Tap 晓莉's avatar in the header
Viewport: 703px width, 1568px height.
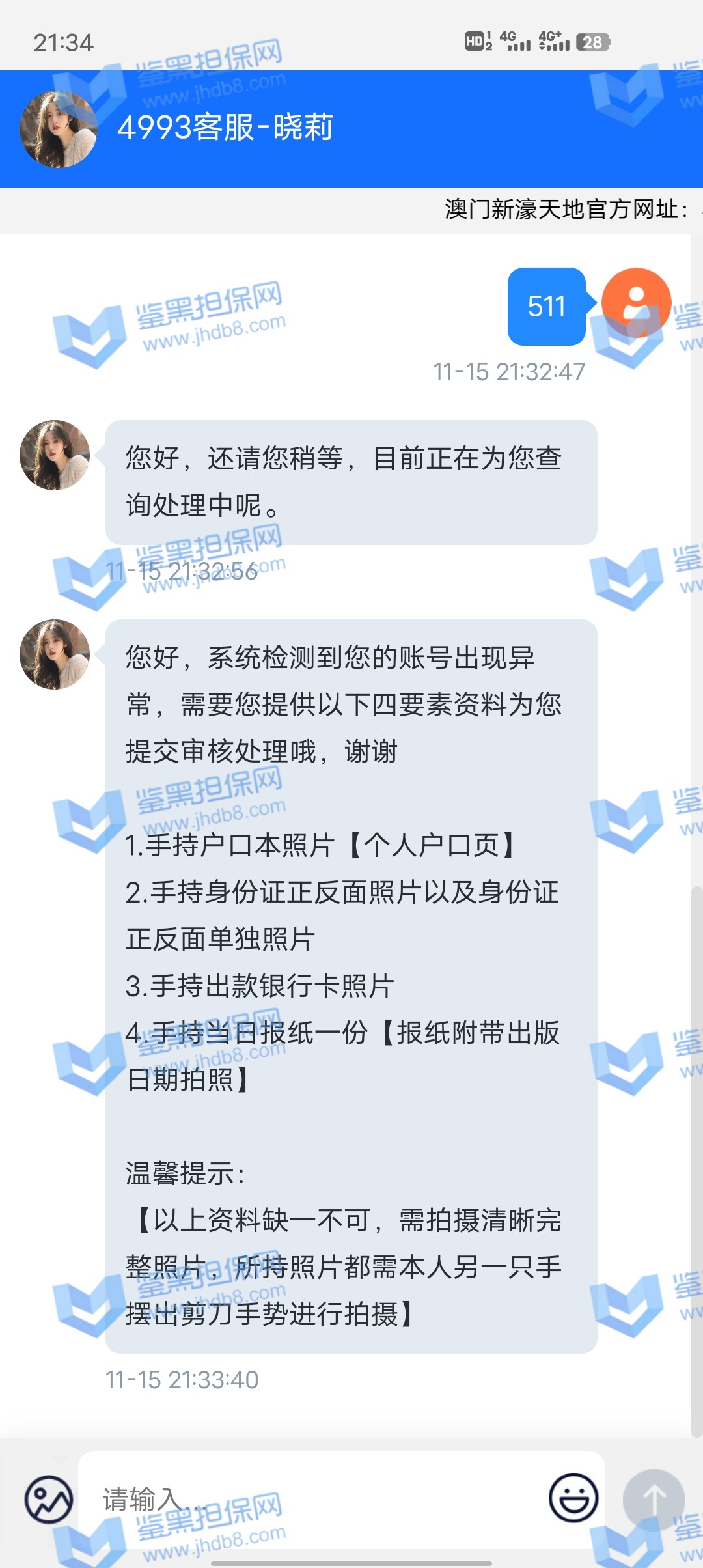point(59,129)
